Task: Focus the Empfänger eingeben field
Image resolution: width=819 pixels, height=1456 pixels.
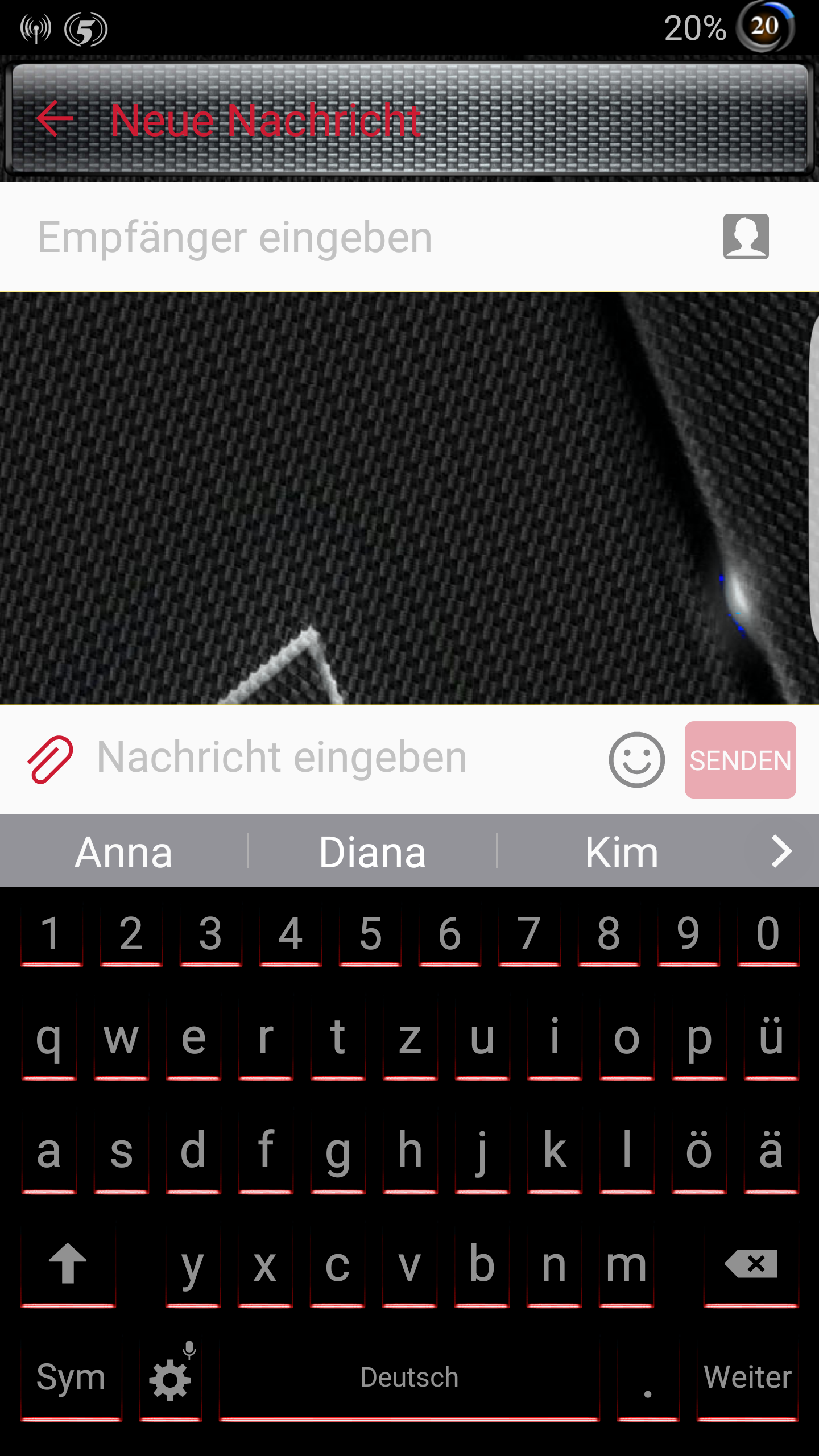Action: pos(364,237)
